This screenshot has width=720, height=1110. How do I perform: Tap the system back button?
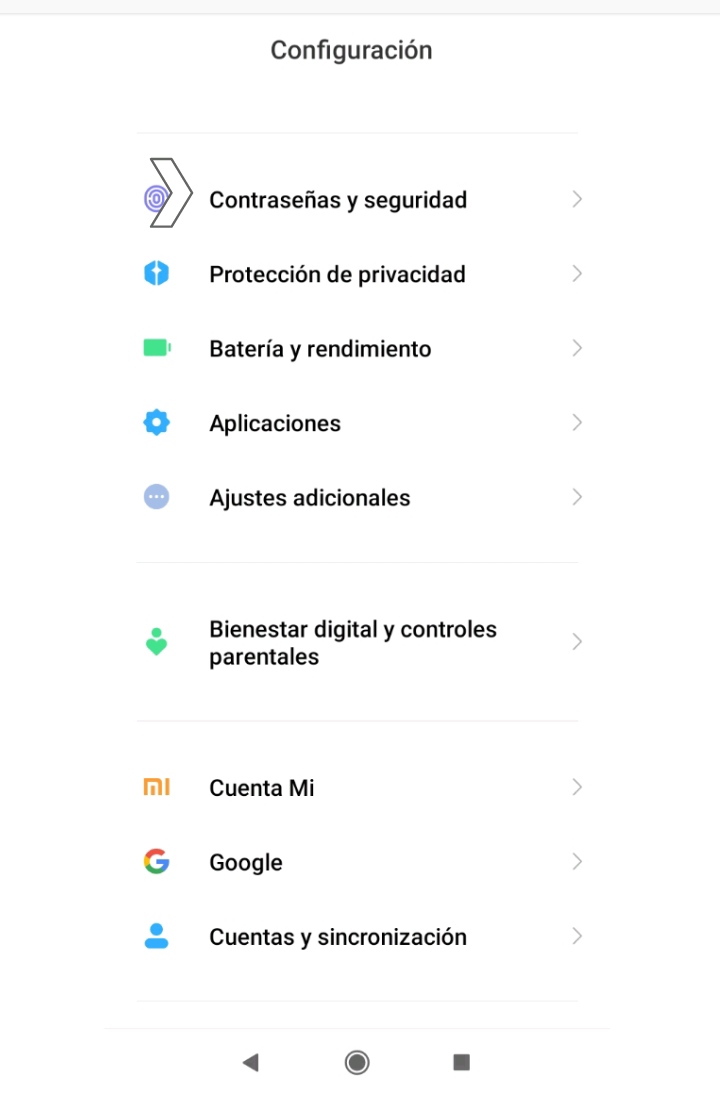251,1062
